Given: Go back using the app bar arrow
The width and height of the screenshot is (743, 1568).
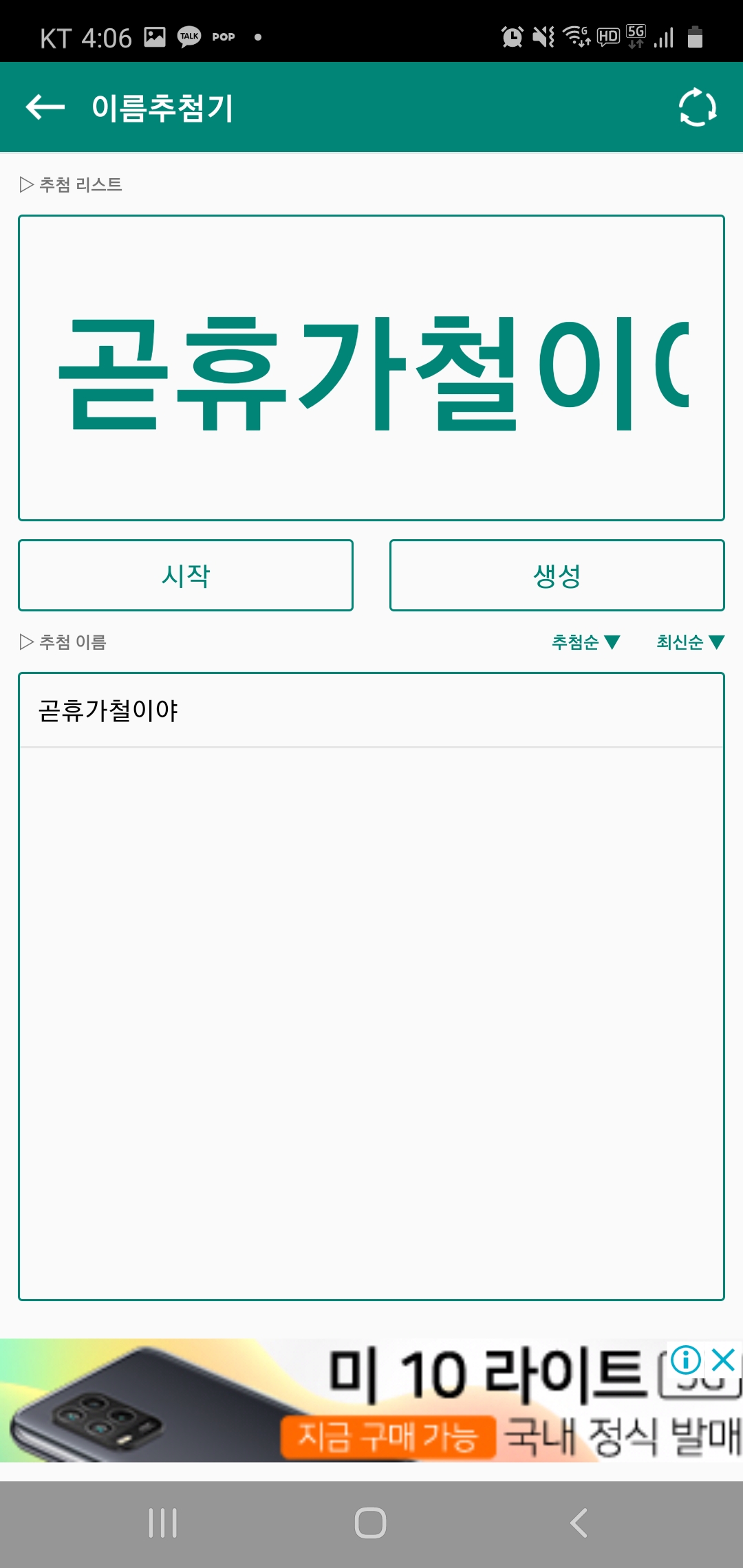Looking at the screenshot, I should click(x=45, y=107).
